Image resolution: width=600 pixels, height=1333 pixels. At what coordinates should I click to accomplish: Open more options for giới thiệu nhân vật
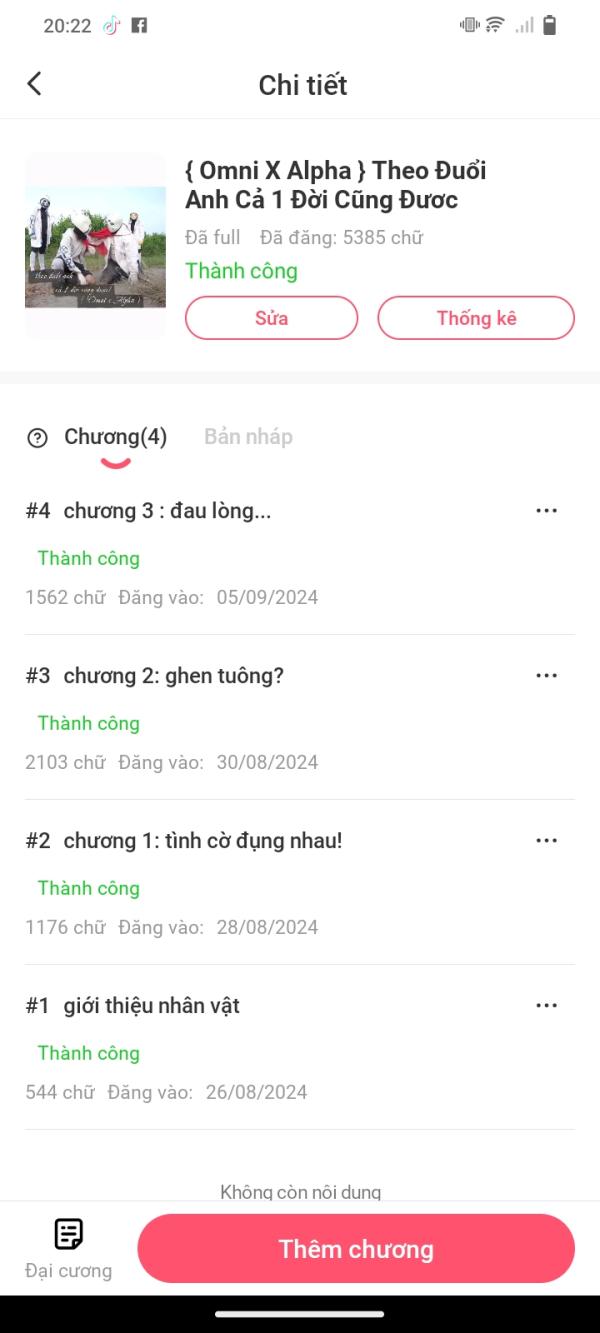tap(546, 1006)
